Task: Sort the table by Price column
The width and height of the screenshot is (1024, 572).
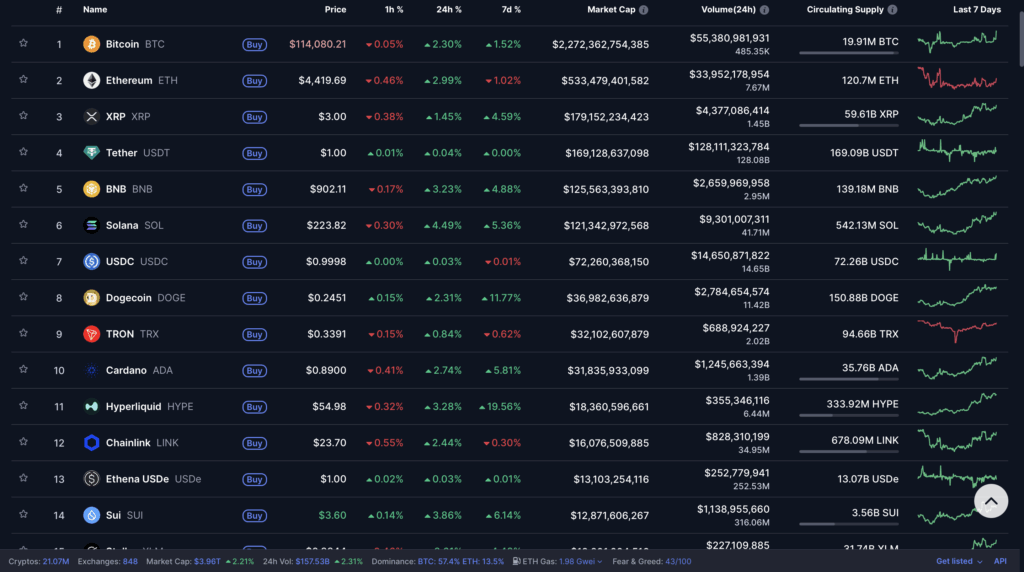Action: click(335, 10)
